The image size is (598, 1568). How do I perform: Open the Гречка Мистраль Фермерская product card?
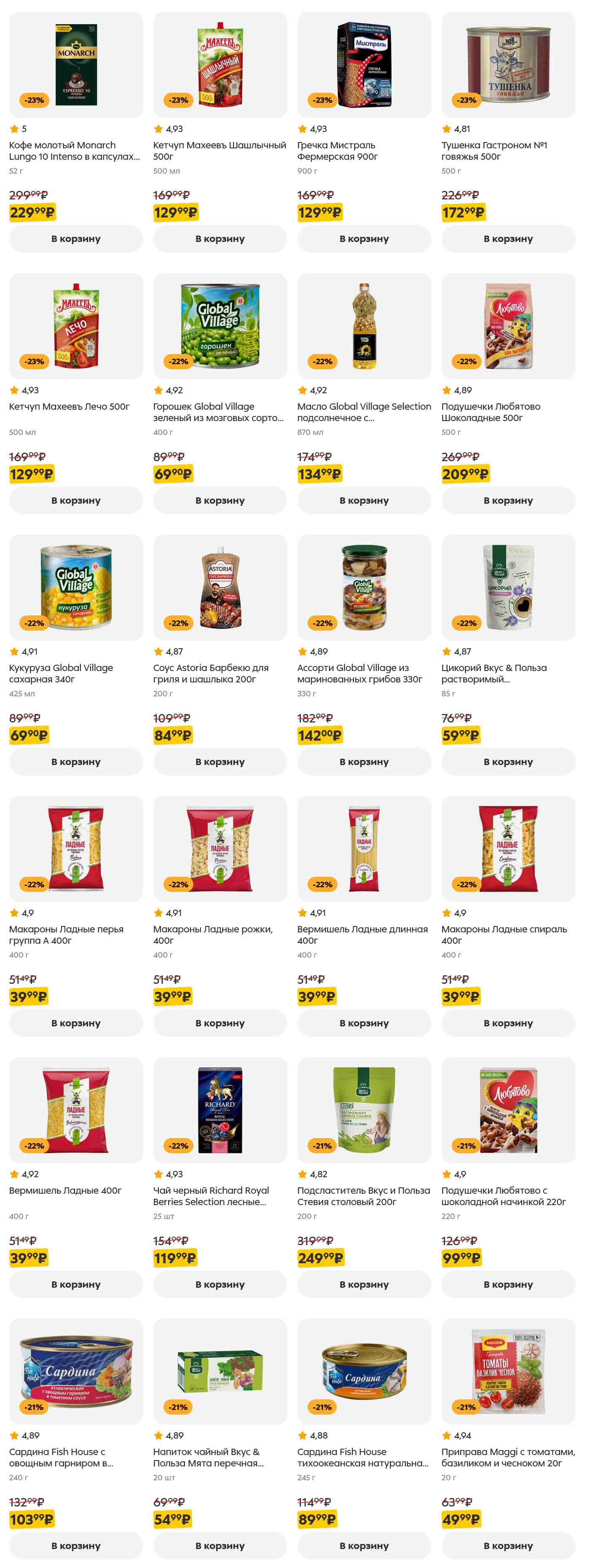point(336,150)
